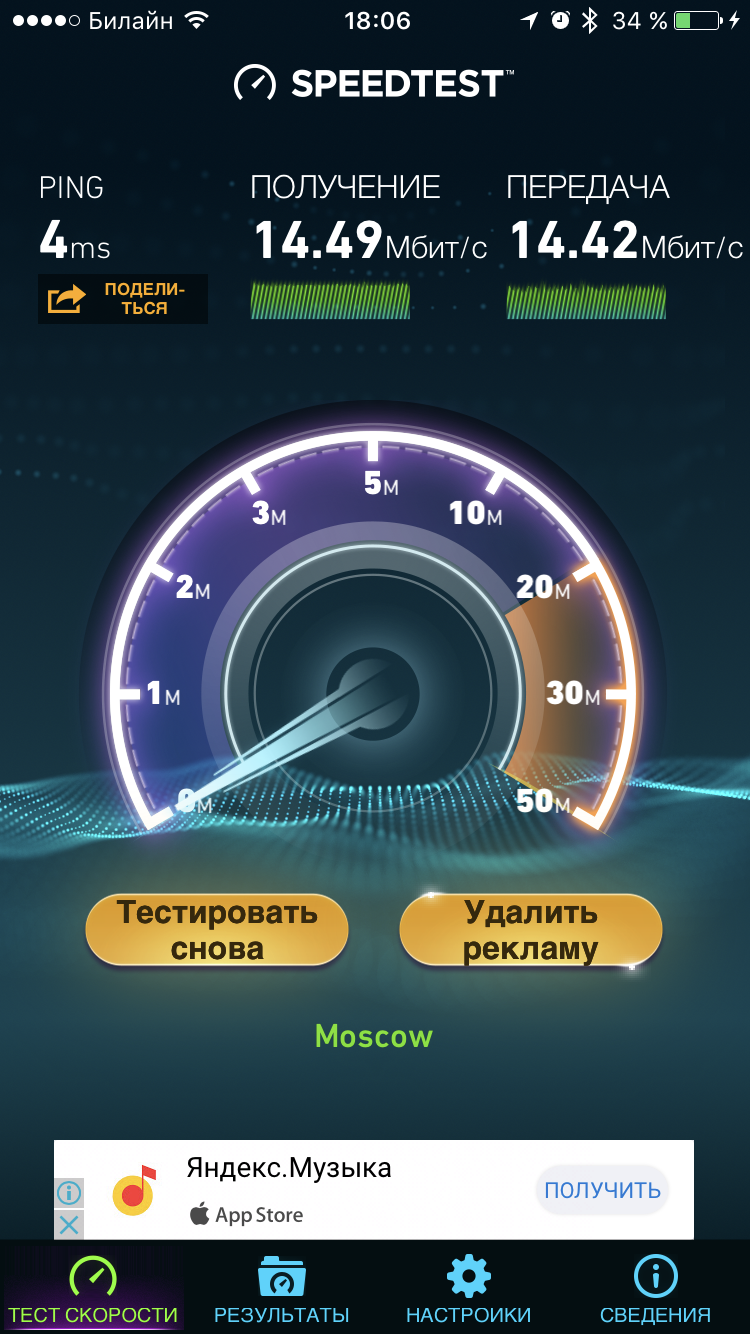Image resolution: width=750 pixels, height=1334 pixels.
Task: Select the Moscow server label
Action: pyautogui.click(x=374, y=1036)
